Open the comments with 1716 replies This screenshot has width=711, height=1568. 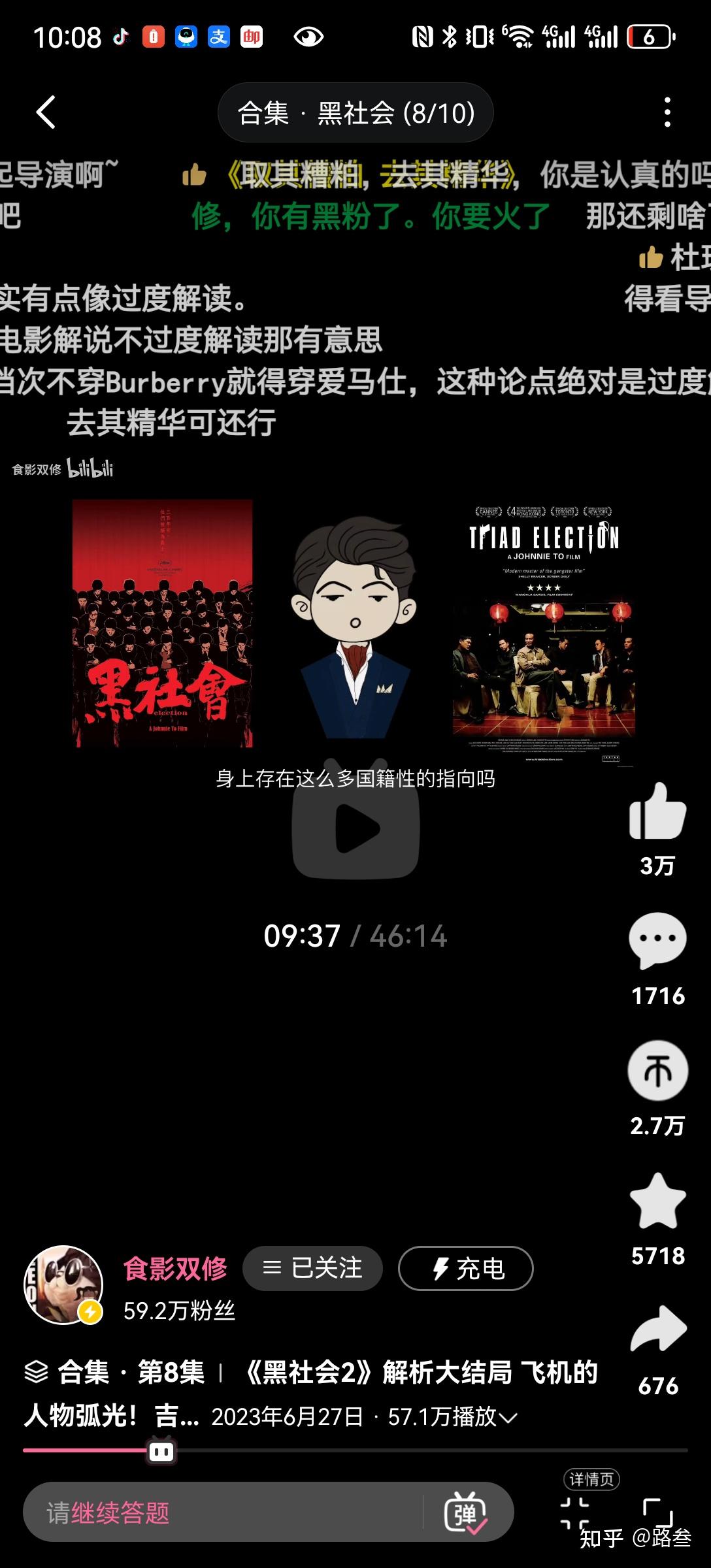(657, 941)
